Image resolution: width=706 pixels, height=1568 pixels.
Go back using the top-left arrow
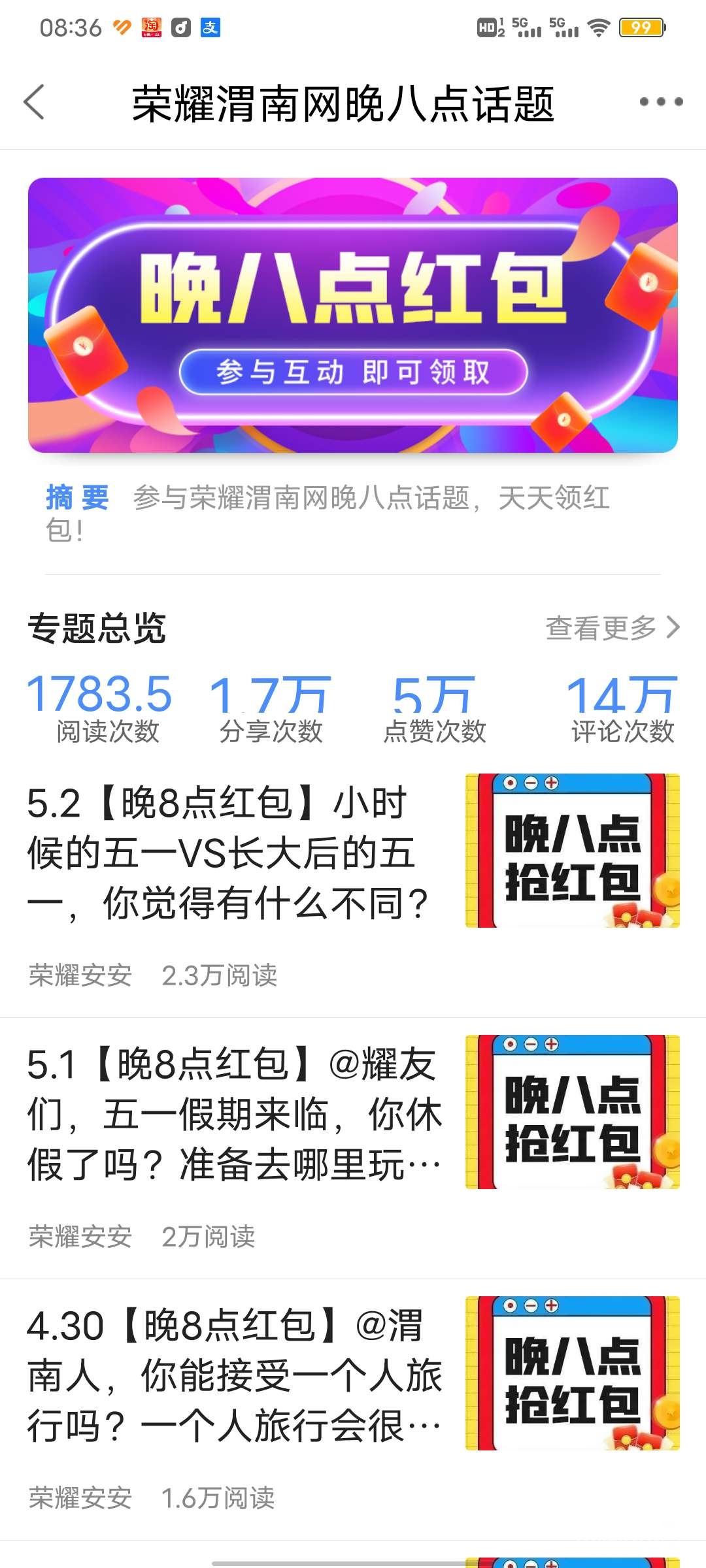[x=34, y=102]
